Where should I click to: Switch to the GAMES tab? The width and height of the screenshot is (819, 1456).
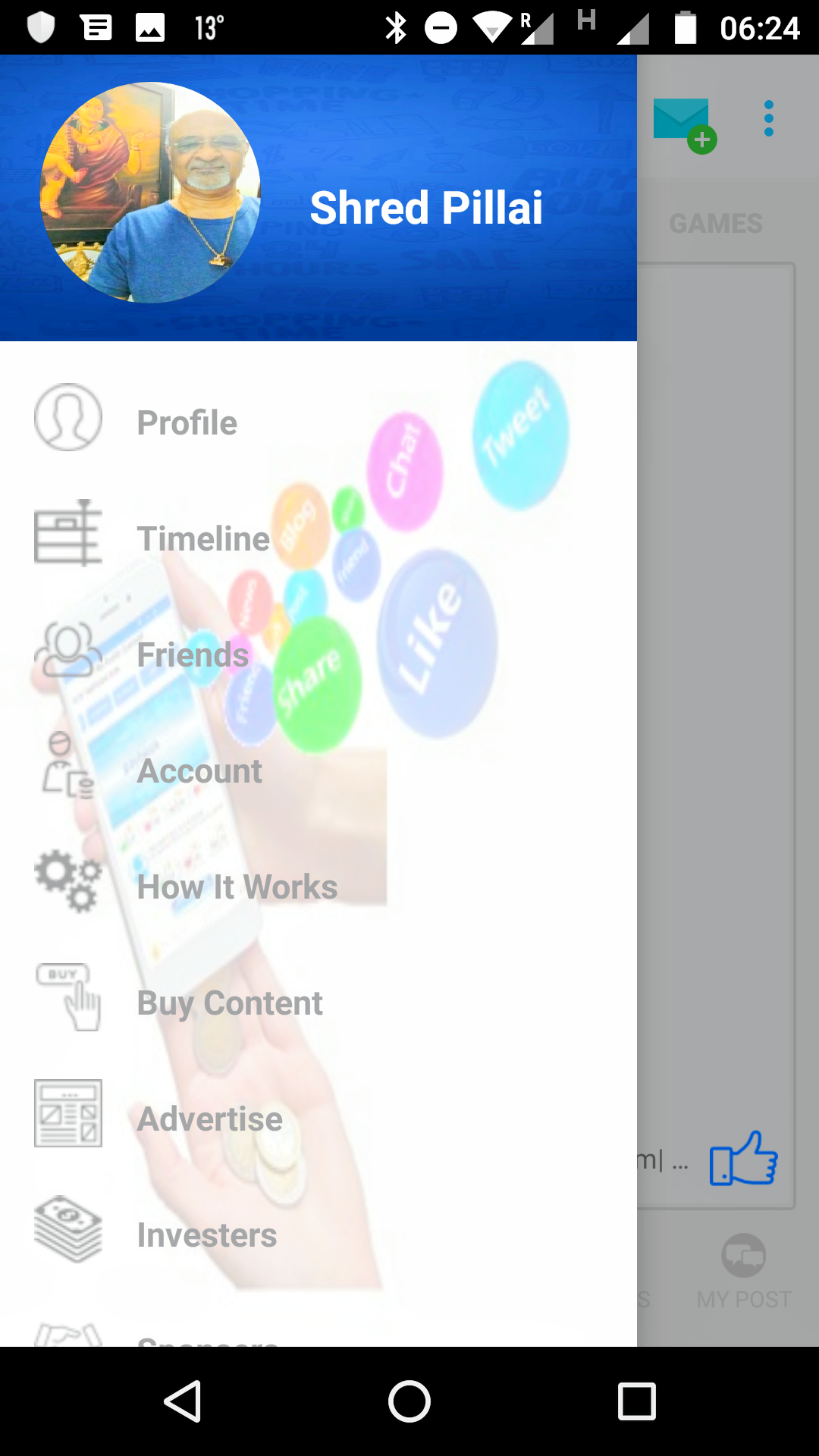click(716, 223)
